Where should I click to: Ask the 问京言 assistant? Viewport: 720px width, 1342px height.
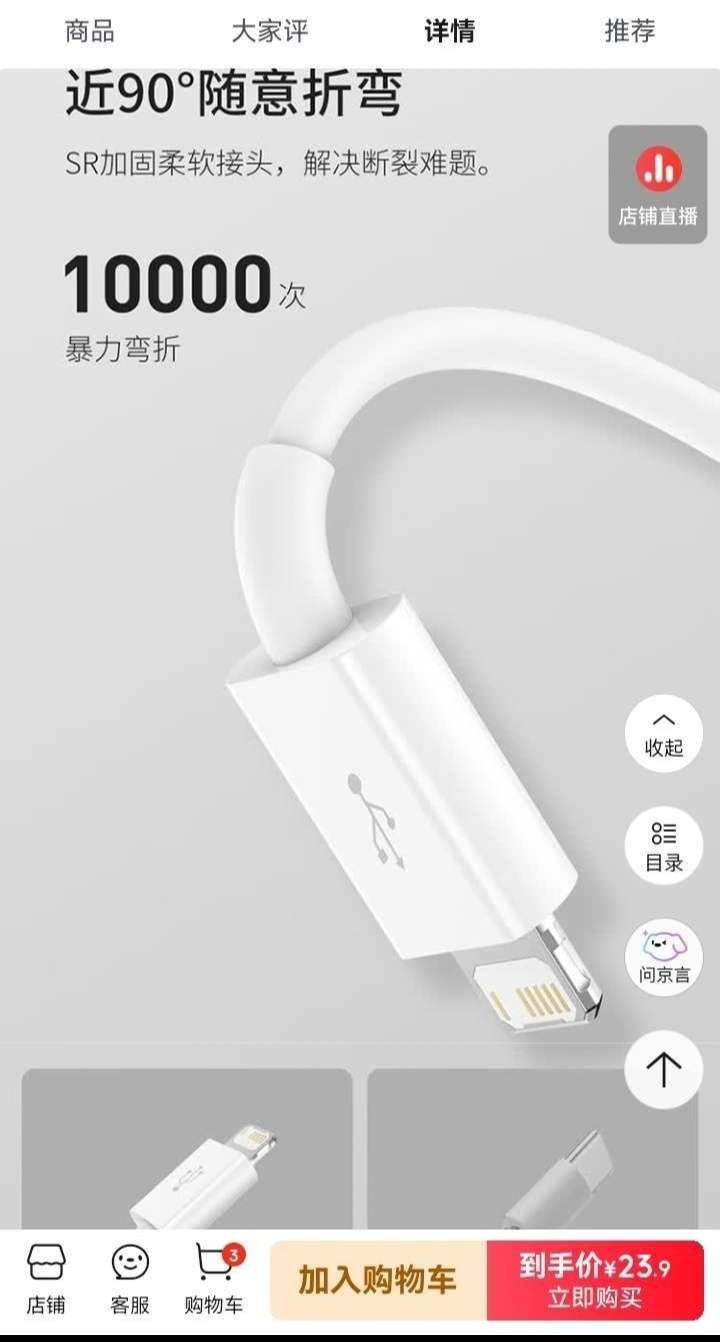point(664,958)
